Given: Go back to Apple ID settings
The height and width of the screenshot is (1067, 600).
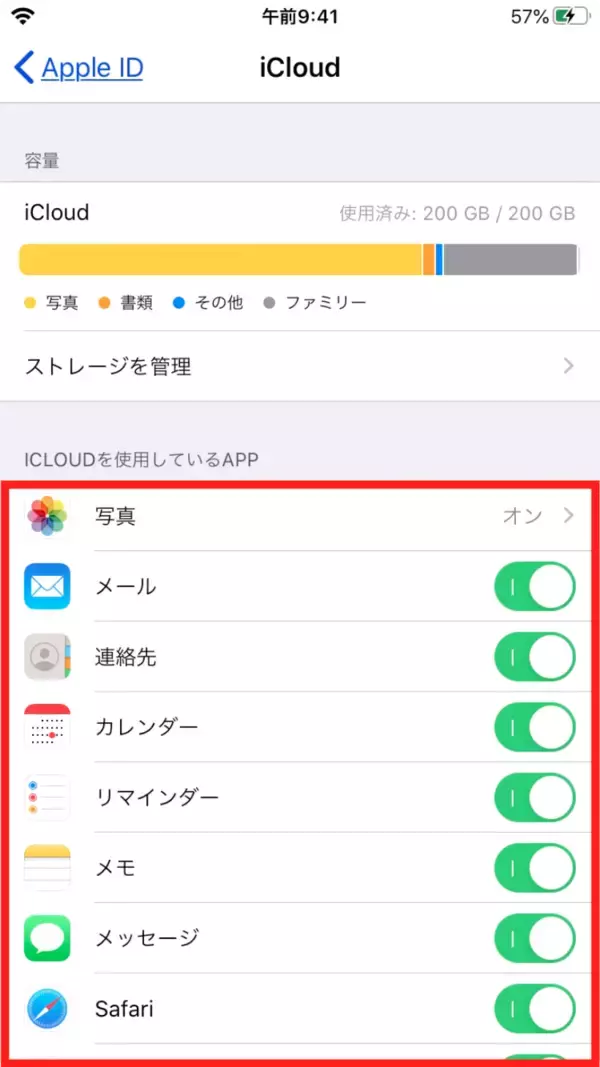Looking at the screenshot, I should tap(79, 68).
